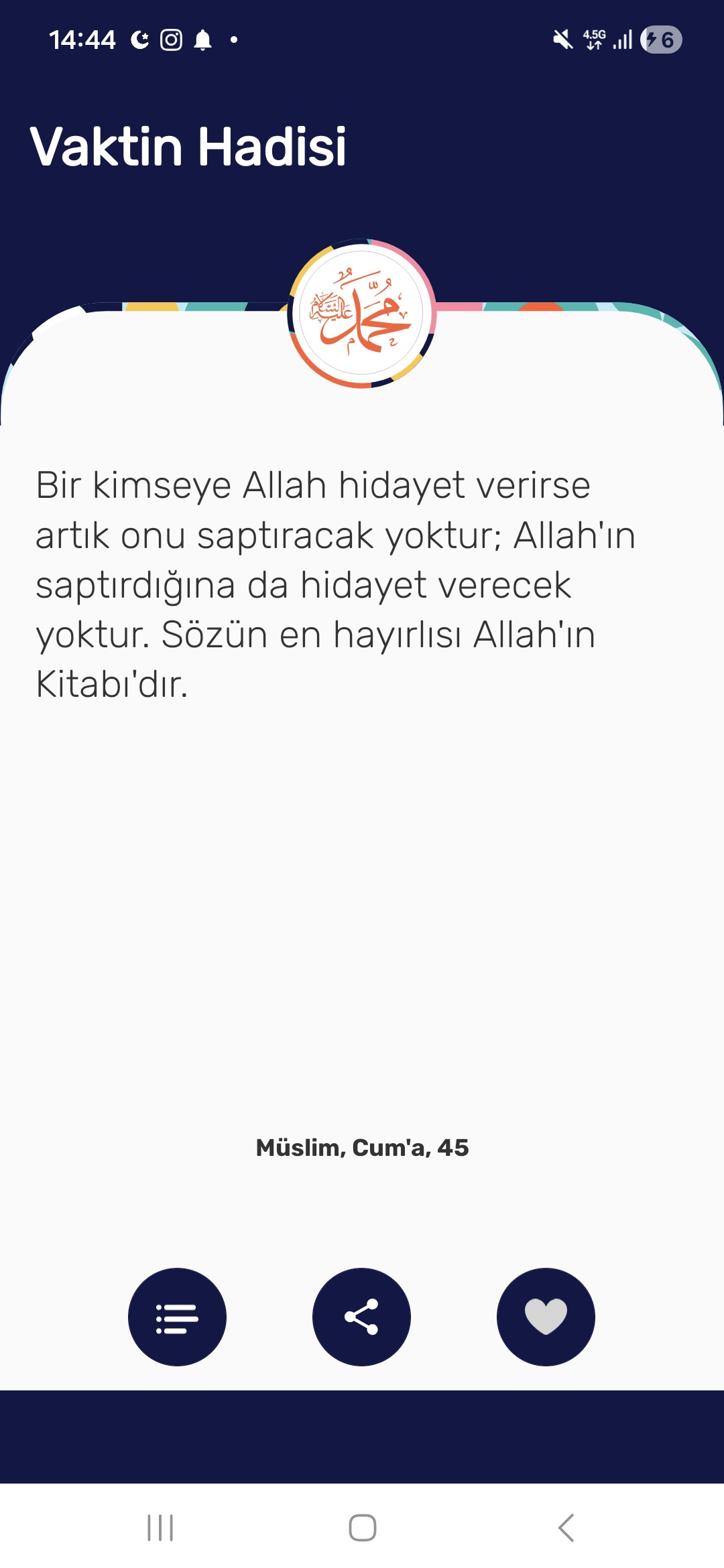This screenshot has height=1568, width=724.
Task: Tap the notification bell icon in status bar
Action: tap(204, 40)
